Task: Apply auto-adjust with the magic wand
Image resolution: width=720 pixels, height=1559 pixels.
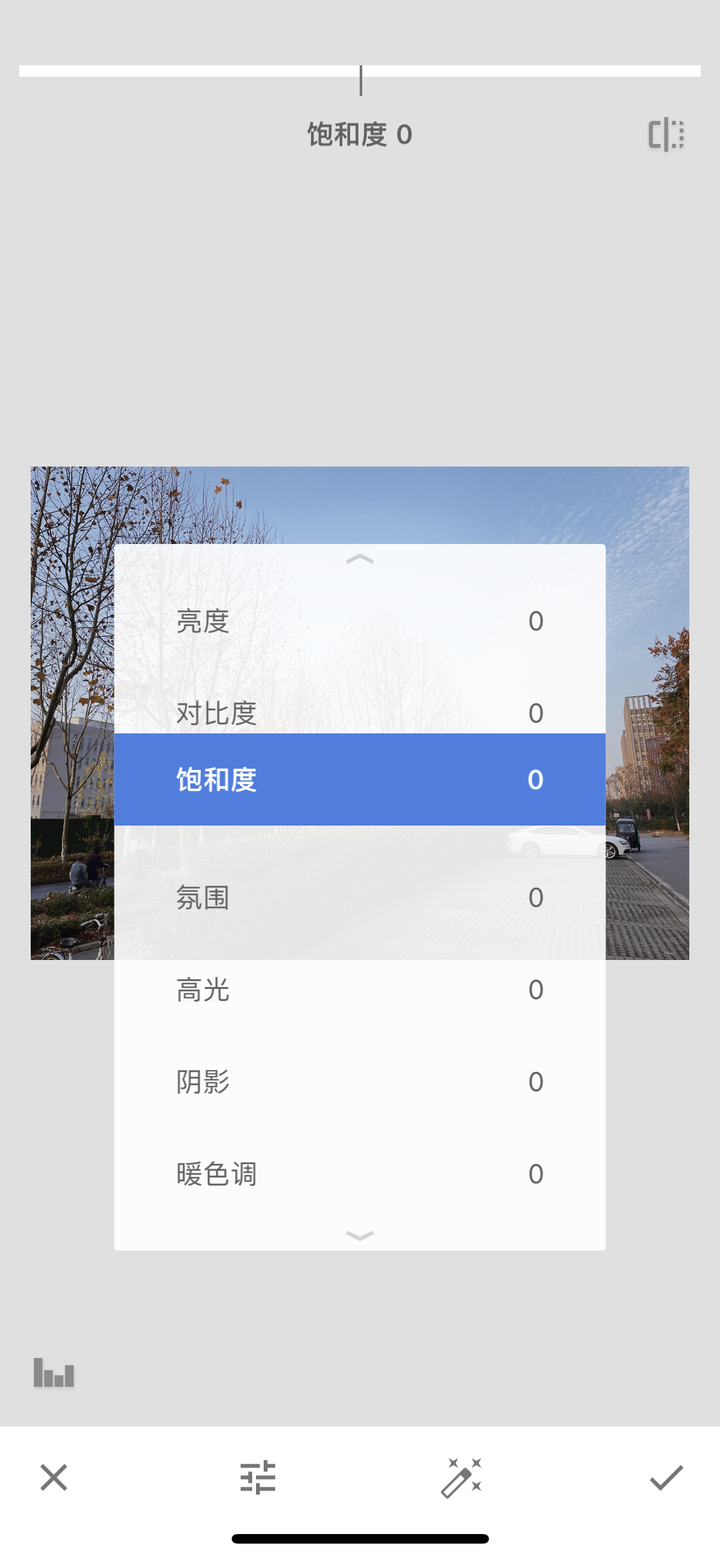Action: pos(462,1477)
